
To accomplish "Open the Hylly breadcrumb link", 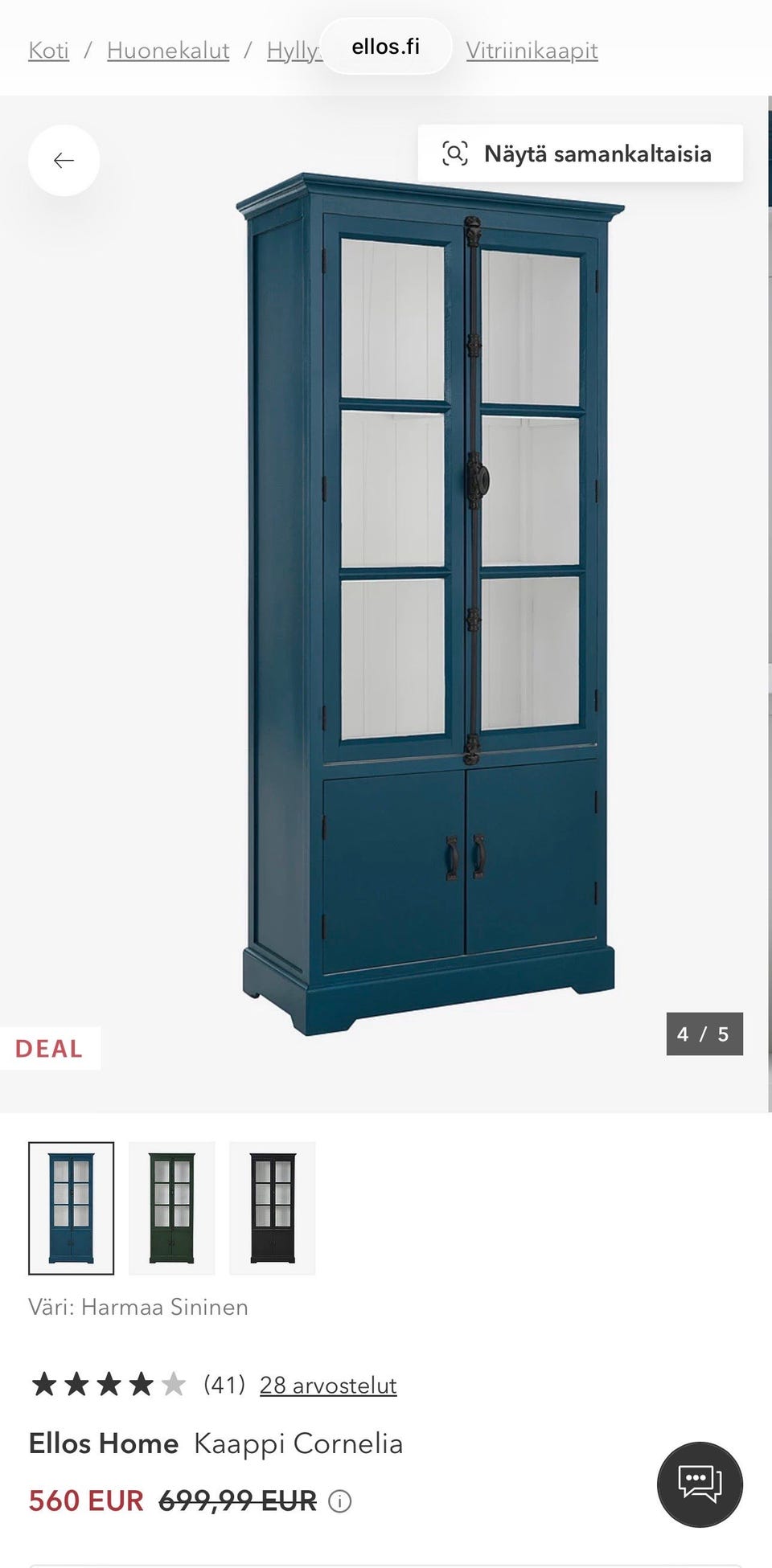I will [x=293, y=51].
